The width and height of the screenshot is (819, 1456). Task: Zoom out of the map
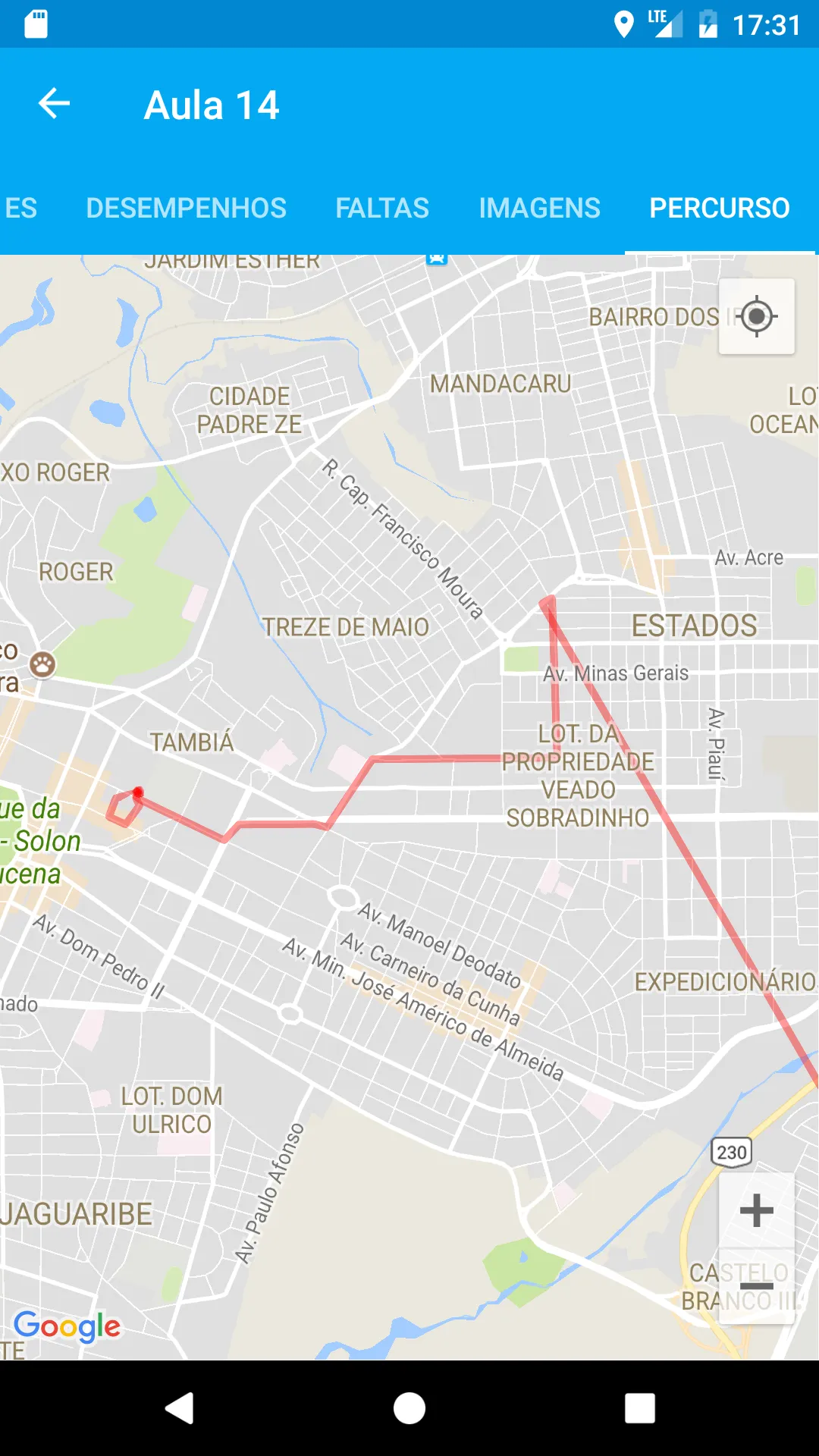point(756,1286)
